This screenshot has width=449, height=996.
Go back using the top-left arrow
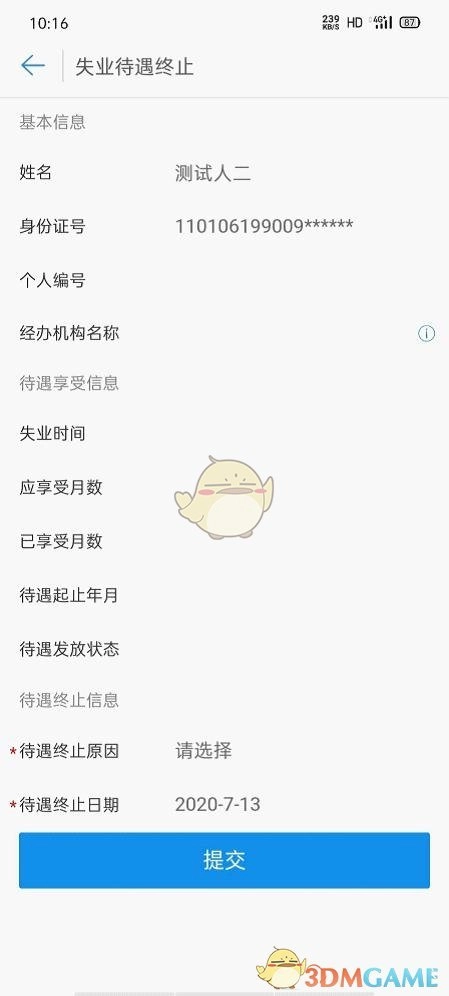coord(32,65)
